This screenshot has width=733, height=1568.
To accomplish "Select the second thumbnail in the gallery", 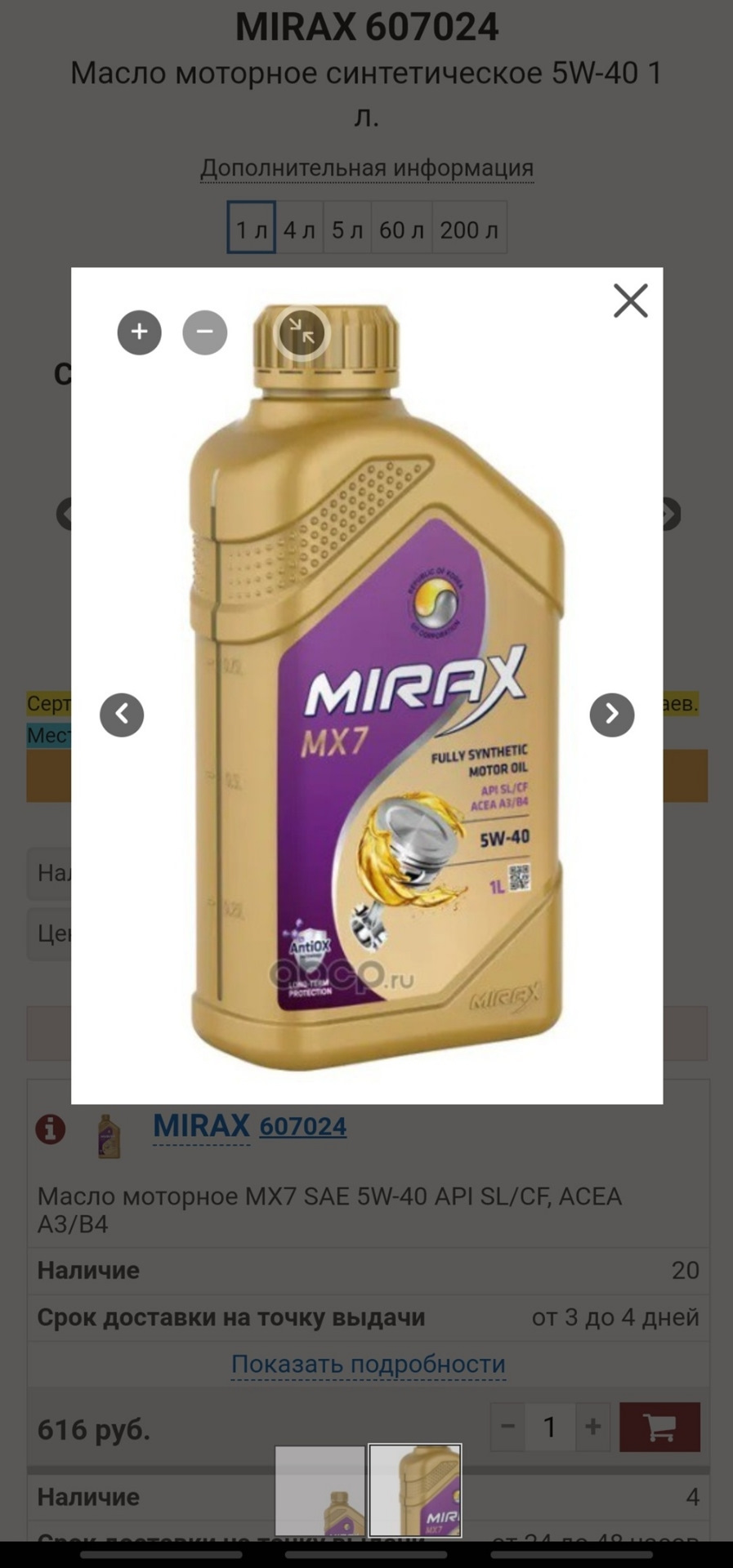I will [x=415, y=1491].
